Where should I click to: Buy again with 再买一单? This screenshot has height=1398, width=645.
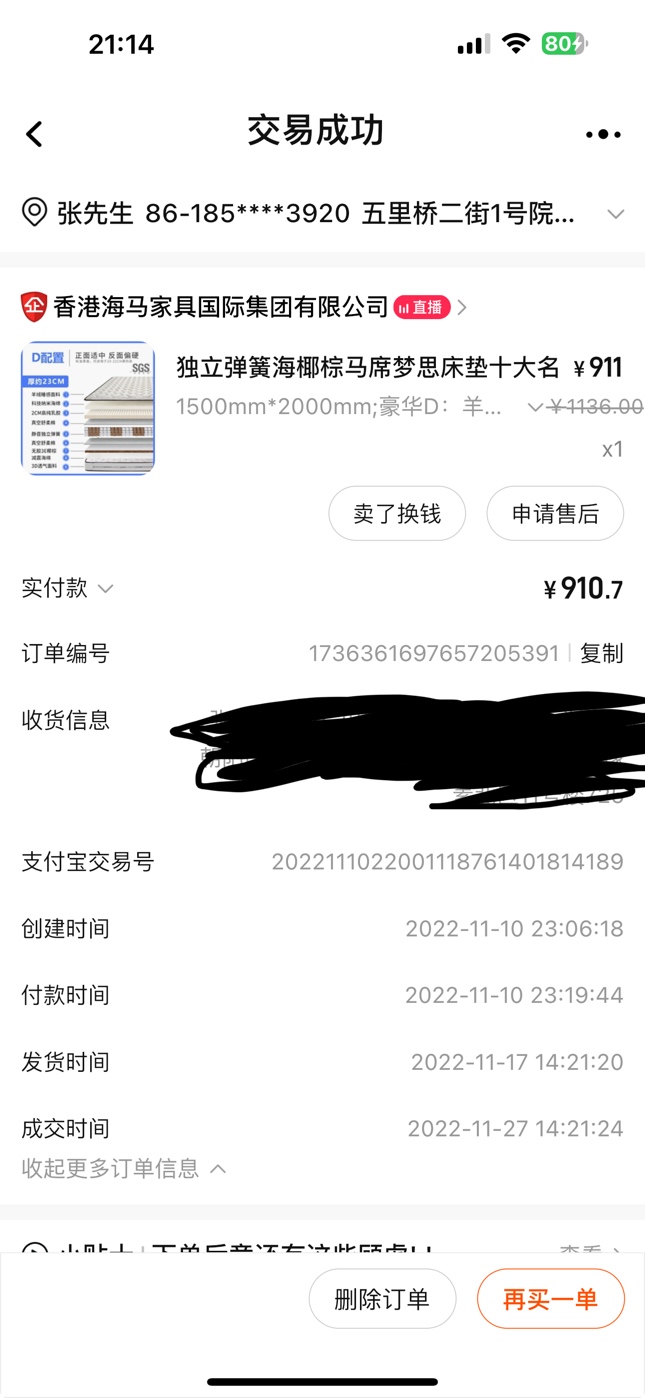(x=550, y=1299)
